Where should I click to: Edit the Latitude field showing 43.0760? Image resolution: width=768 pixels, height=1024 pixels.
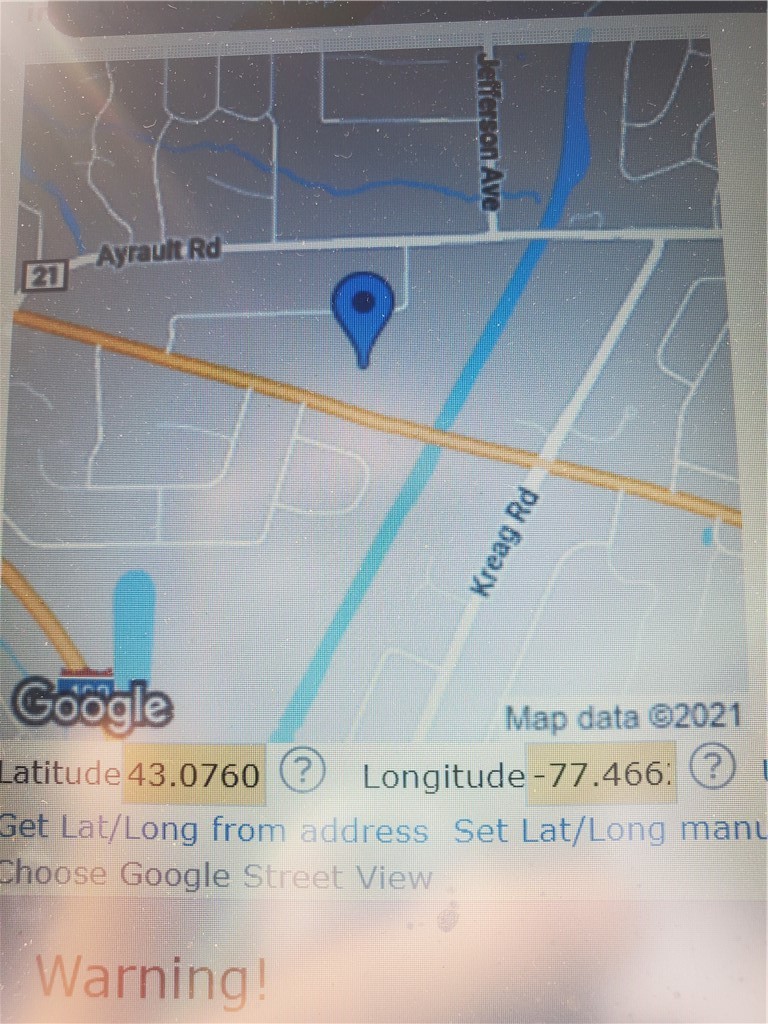[195, 775]
